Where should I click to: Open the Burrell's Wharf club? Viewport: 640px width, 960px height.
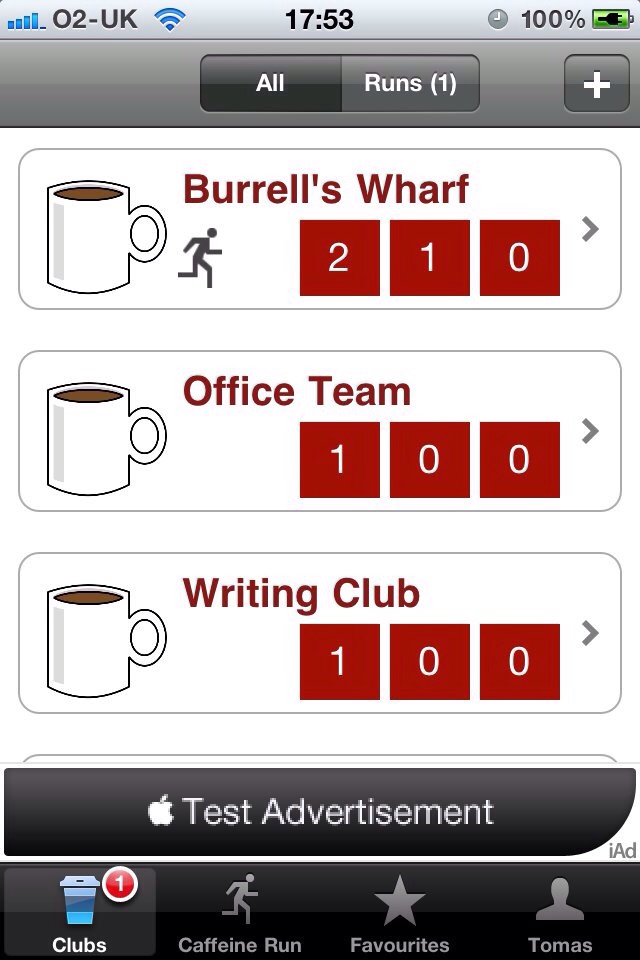pos(320,229)
